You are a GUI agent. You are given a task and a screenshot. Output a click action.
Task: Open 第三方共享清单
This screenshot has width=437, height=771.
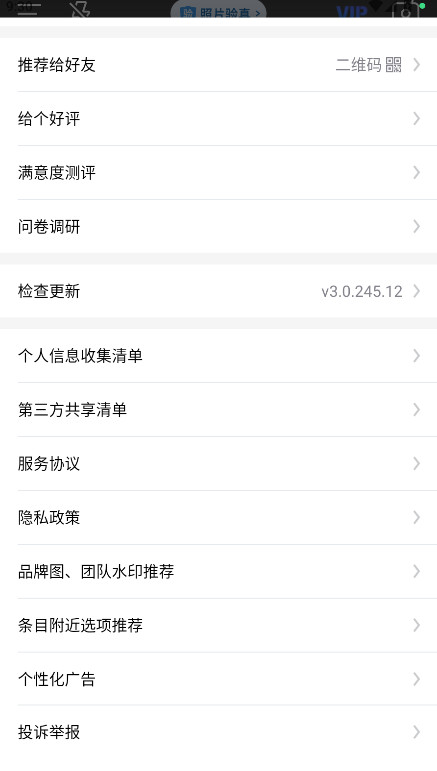(218, 410)
